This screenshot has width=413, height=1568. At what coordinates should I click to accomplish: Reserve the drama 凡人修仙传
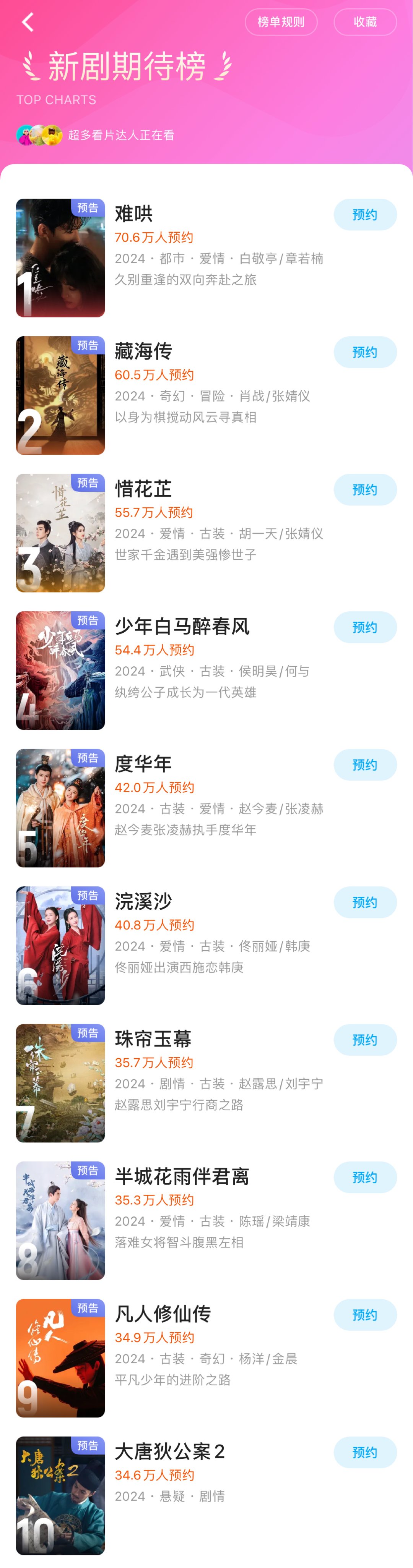pos(365,1315)
